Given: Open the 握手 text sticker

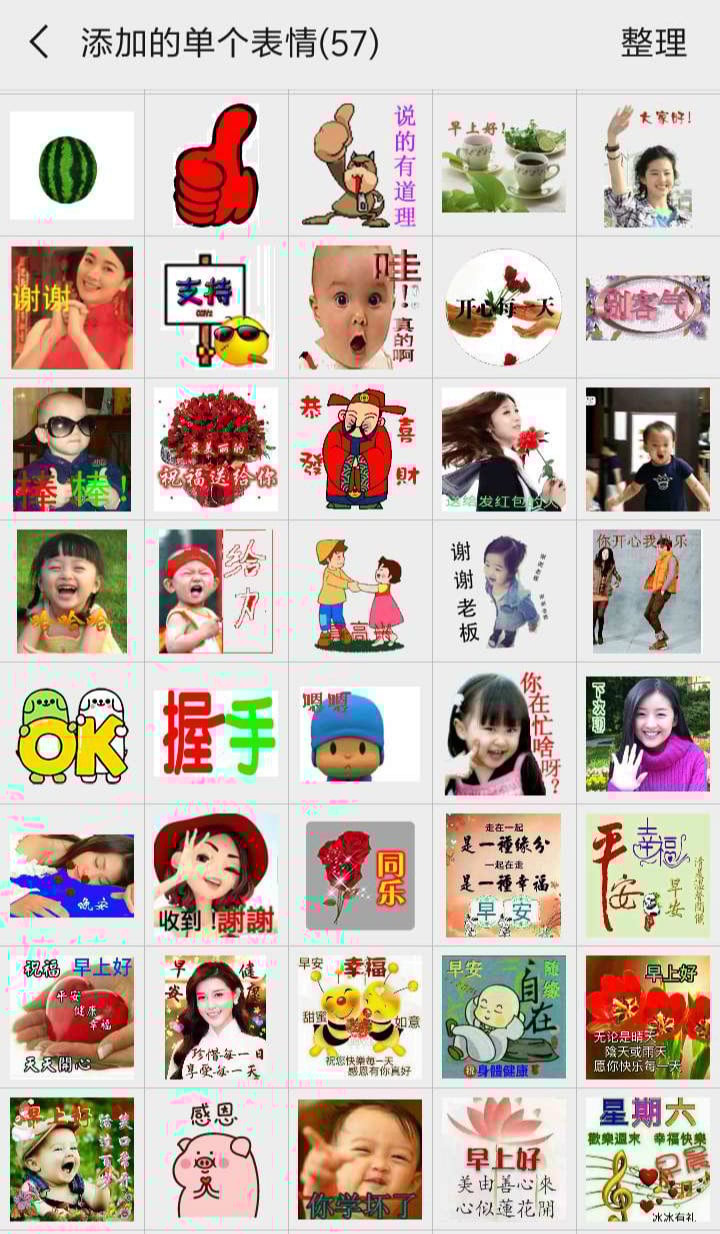Looking at the screenshot, I should [x=216, y=734].
